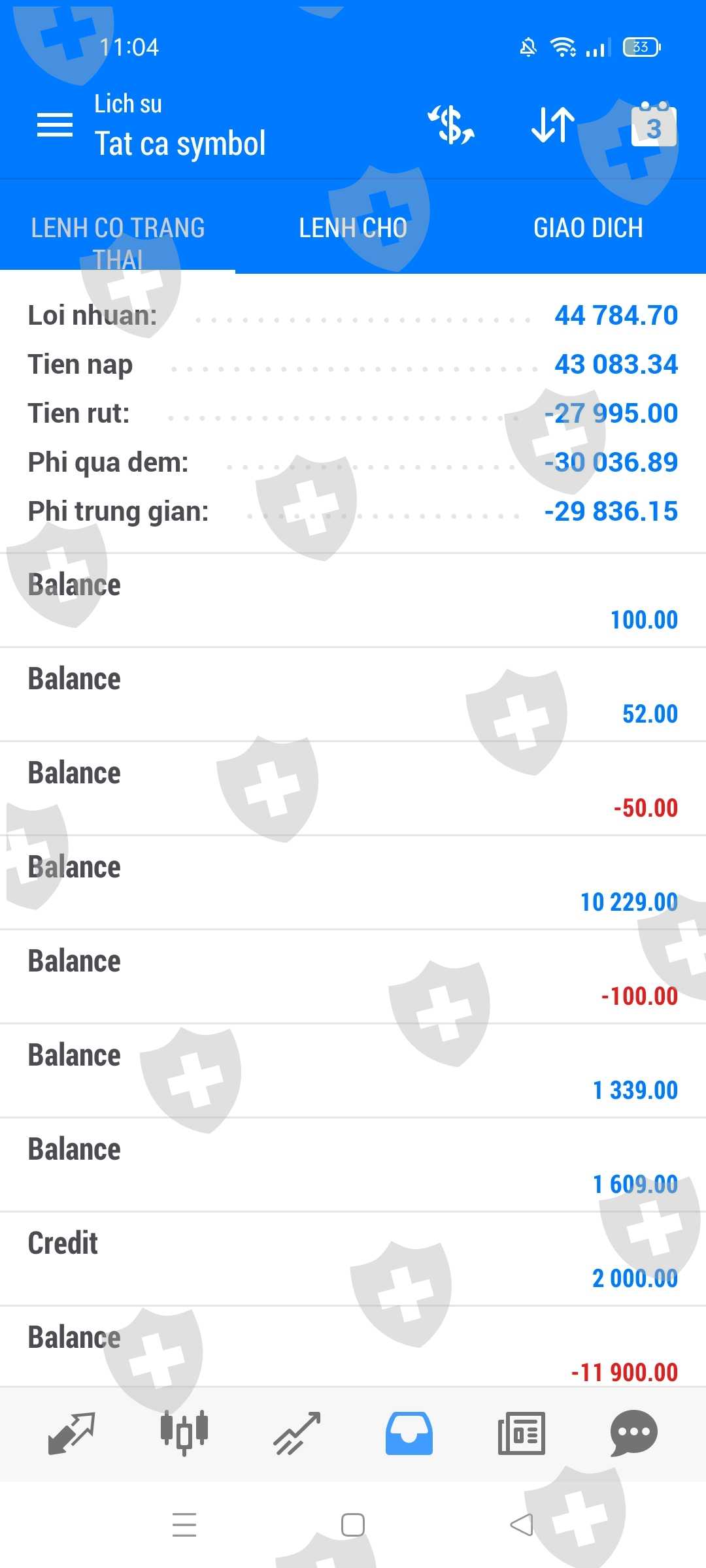Open the calendar date range picker
Image resolution: width=706 pixels, height=1568 pixels.
653,125
